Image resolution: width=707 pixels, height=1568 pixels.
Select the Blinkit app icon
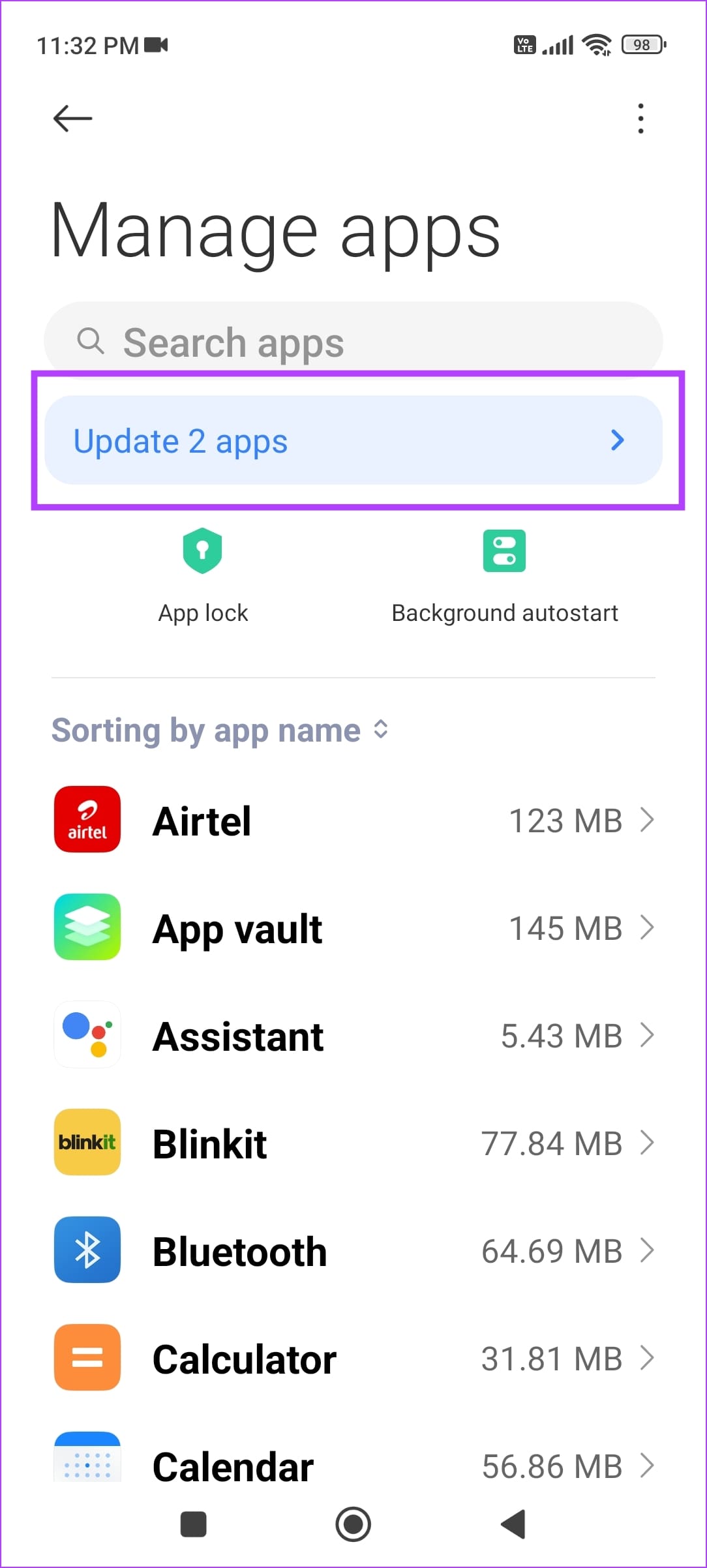pos(87,1142)
